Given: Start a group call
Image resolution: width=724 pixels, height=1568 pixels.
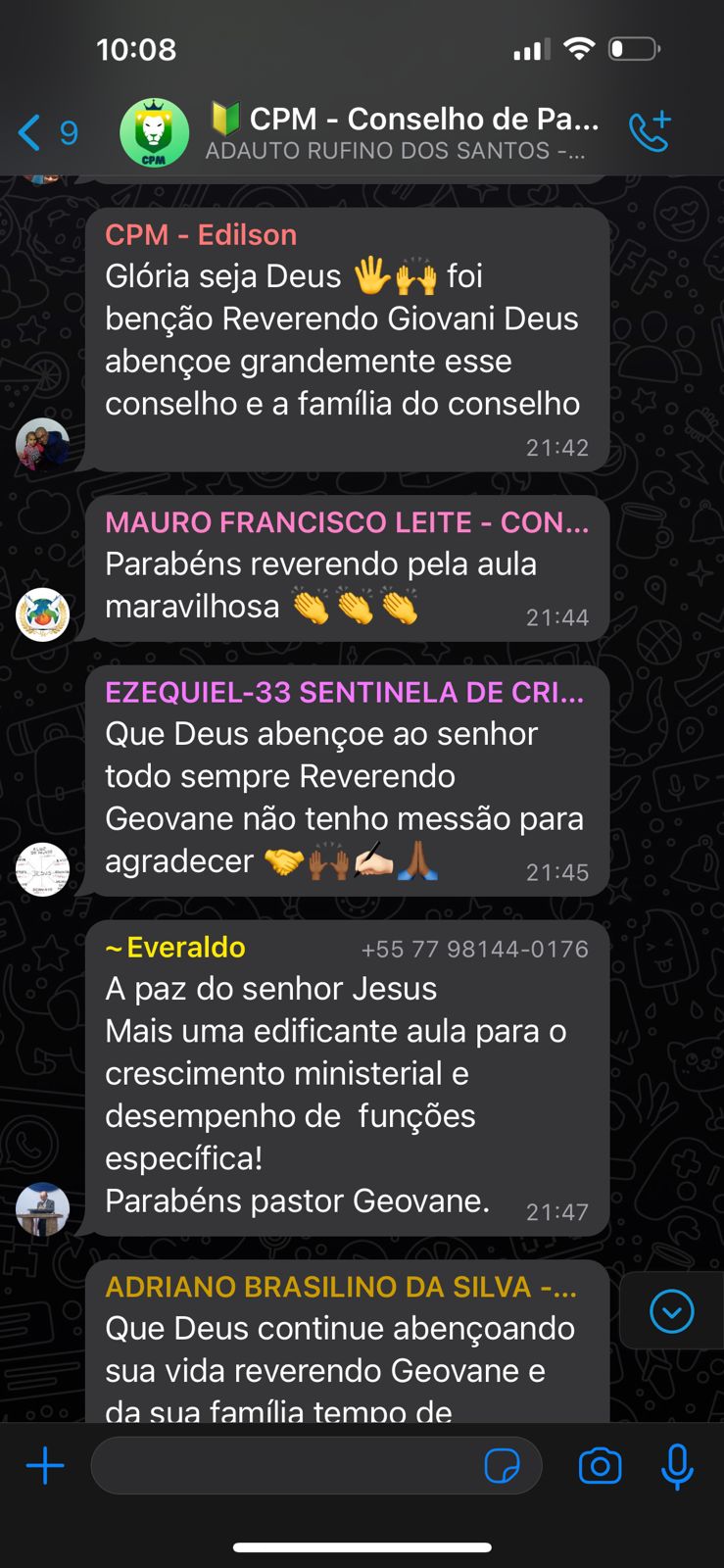Looking at the screenshot, I should [650, 132].
